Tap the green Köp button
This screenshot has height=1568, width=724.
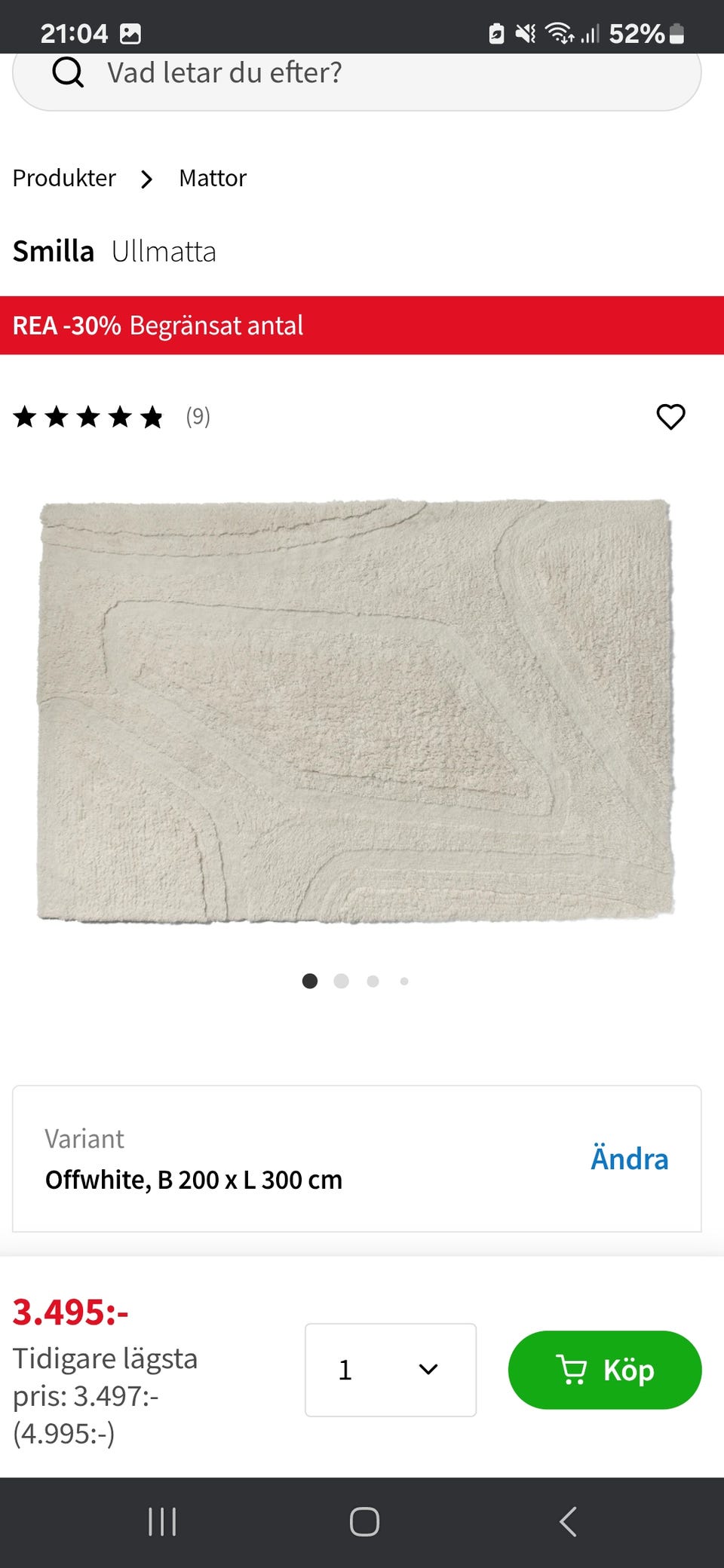pyautogui.click(x=605, y=1370)
